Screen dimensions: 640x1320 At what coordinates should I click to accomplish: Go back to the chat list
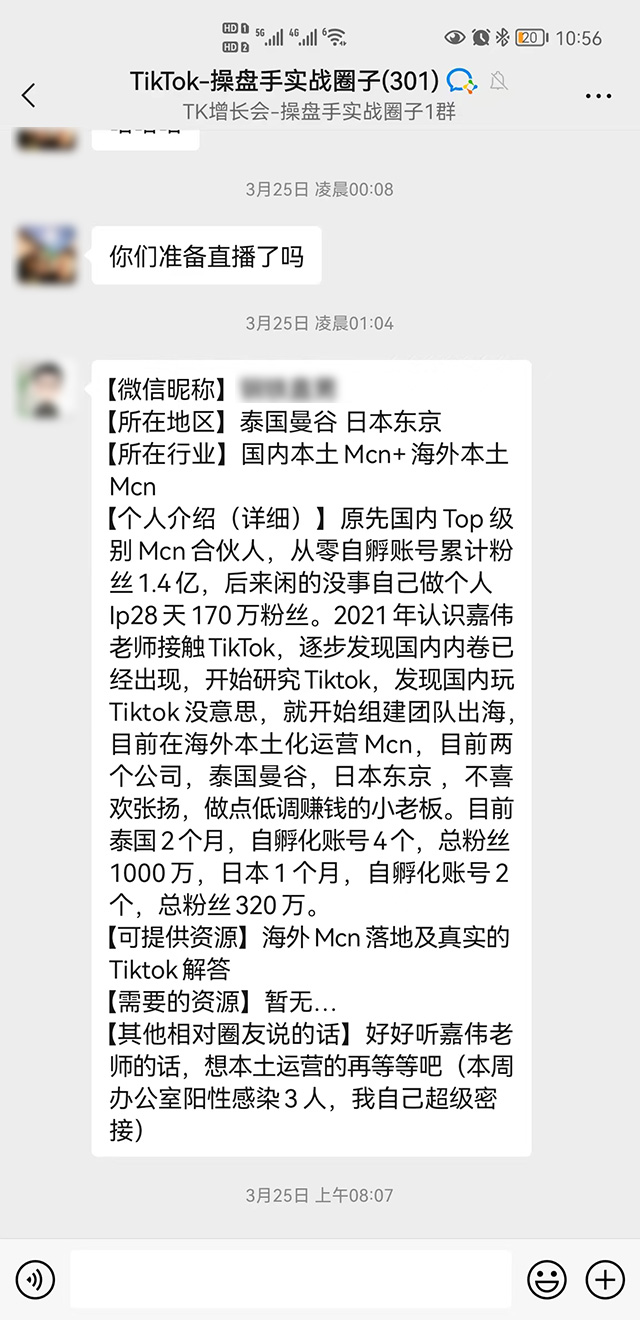(28, 95)
